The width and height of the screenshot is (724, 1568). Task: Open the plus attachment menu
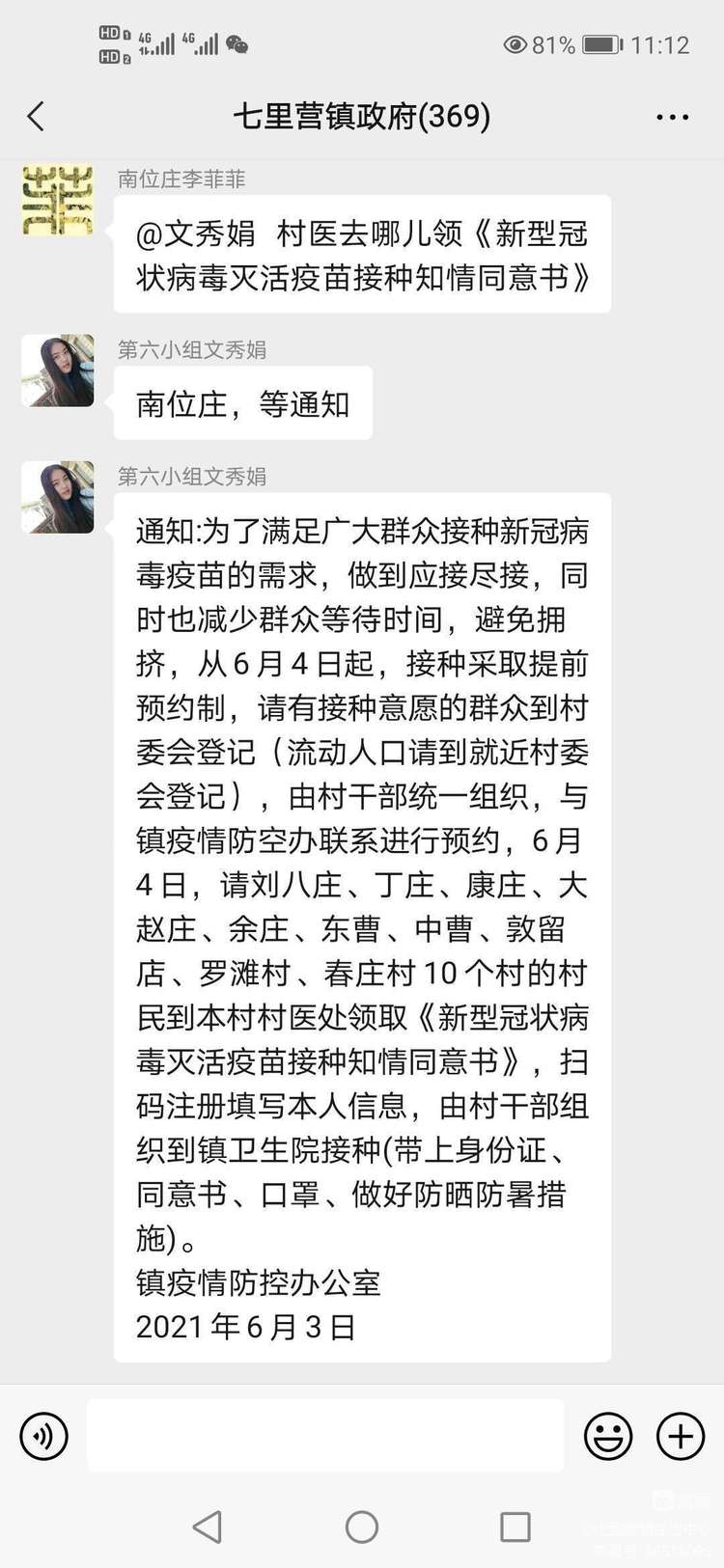coord(681,1436)
